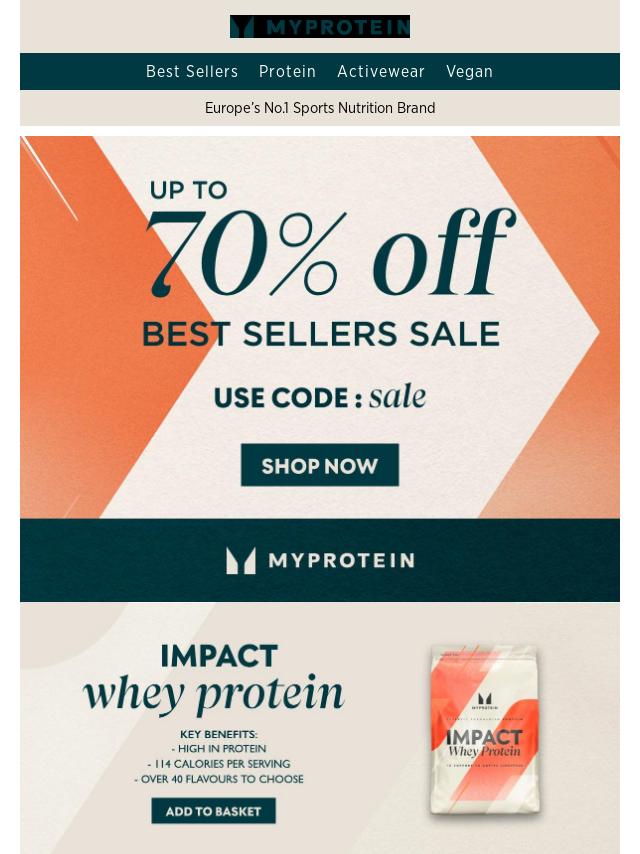Tap the Shop Now button

(x=320, y=466)
